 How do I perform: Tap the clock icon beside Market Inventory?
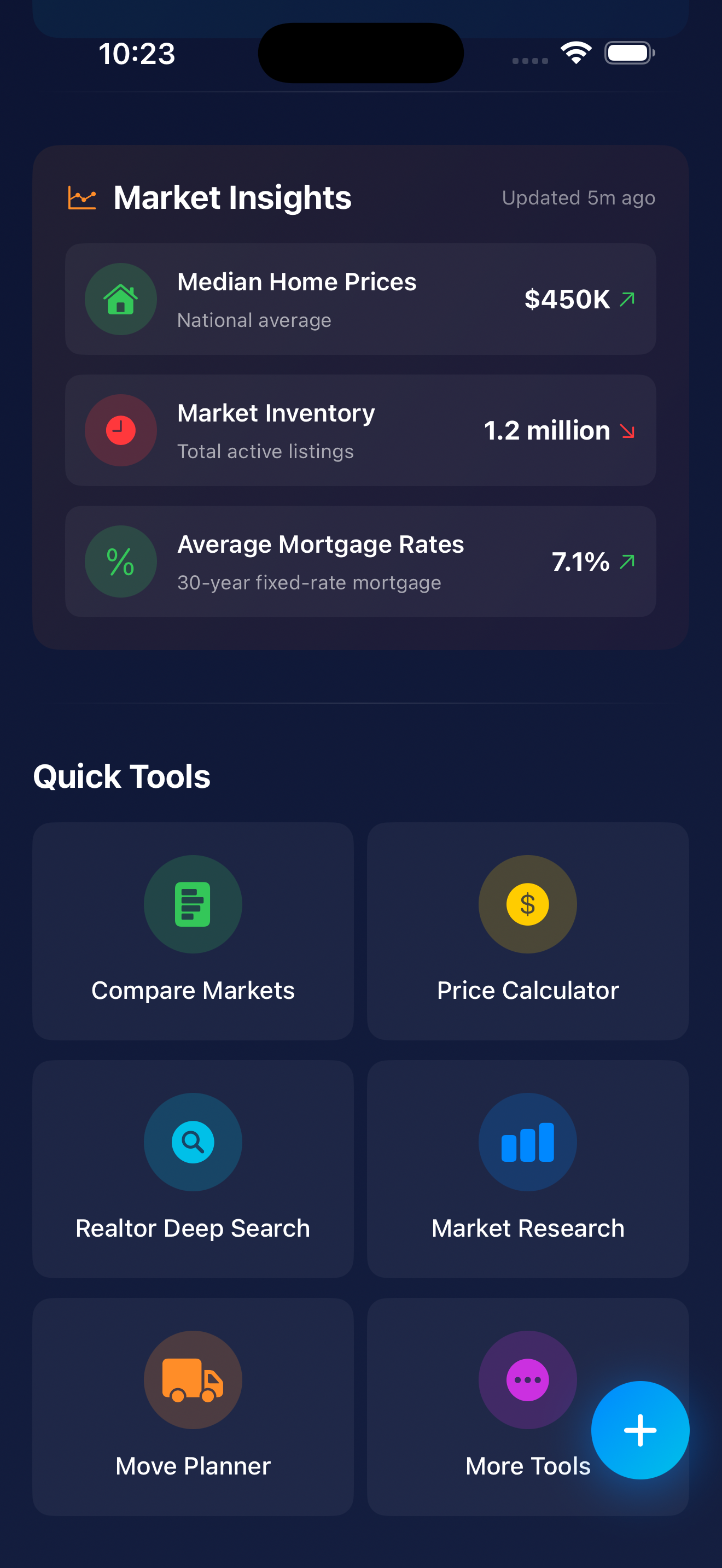coord(120,430)
